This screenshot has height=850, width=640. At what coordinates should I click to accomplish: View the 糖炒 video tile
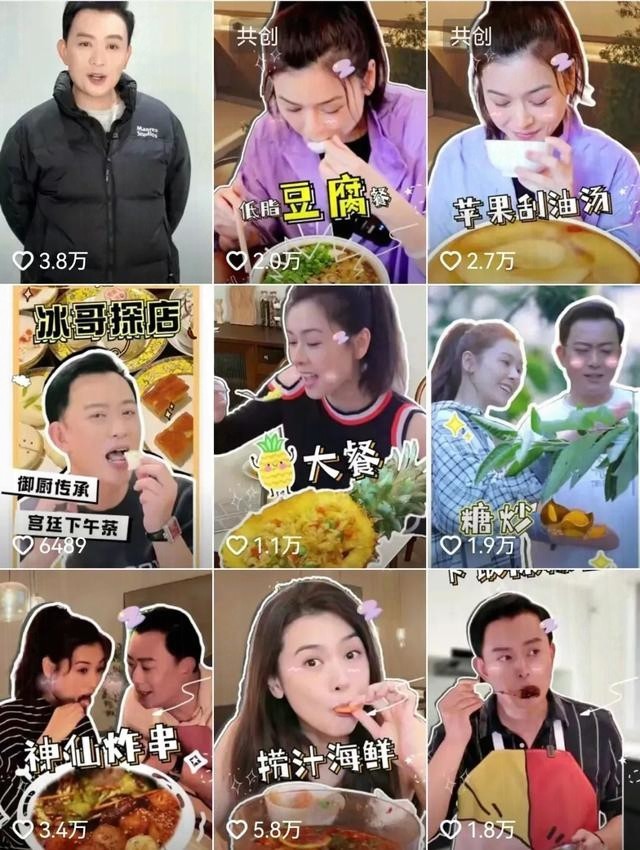point(533,427)
